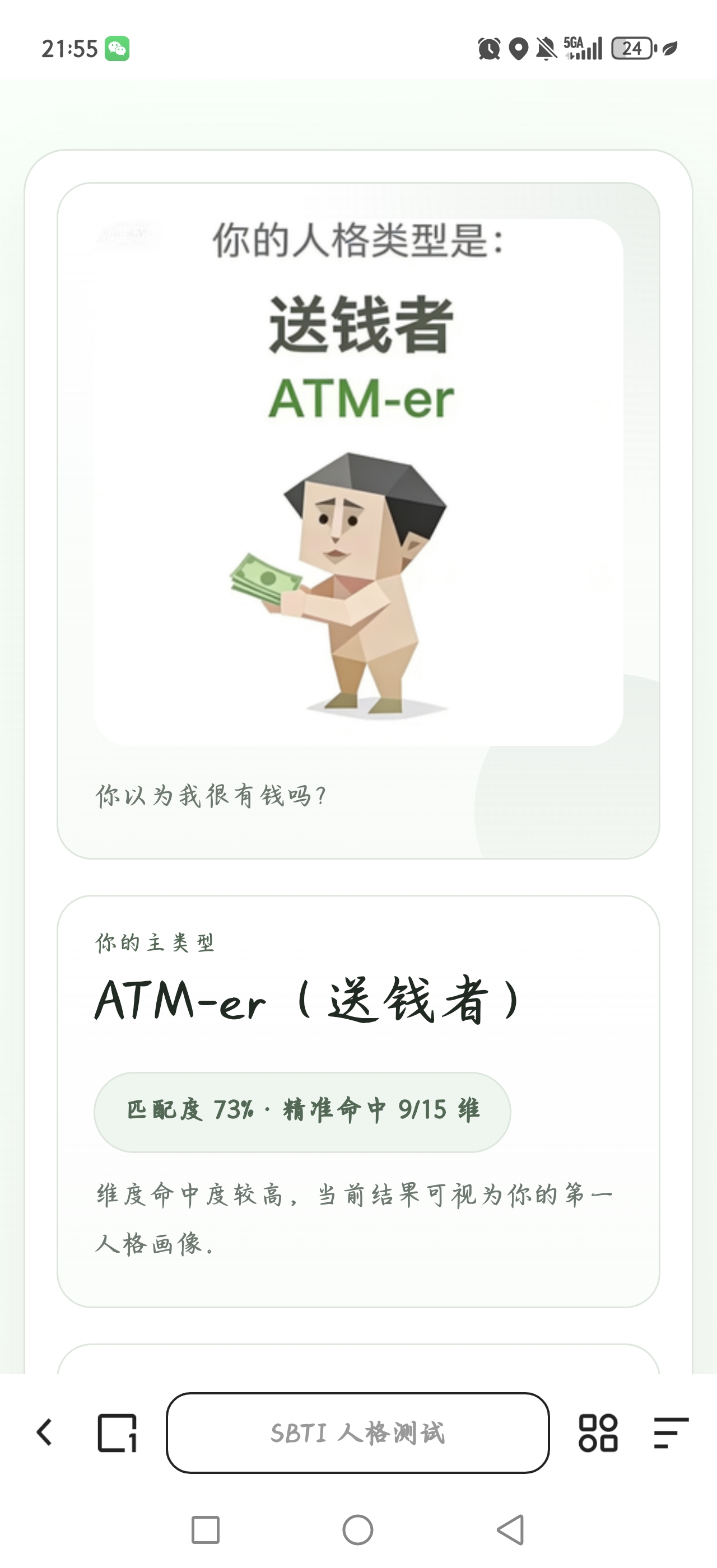Go to the system home screen
The width and height of the screenshot is (717, 1568).
[358, 1530]
